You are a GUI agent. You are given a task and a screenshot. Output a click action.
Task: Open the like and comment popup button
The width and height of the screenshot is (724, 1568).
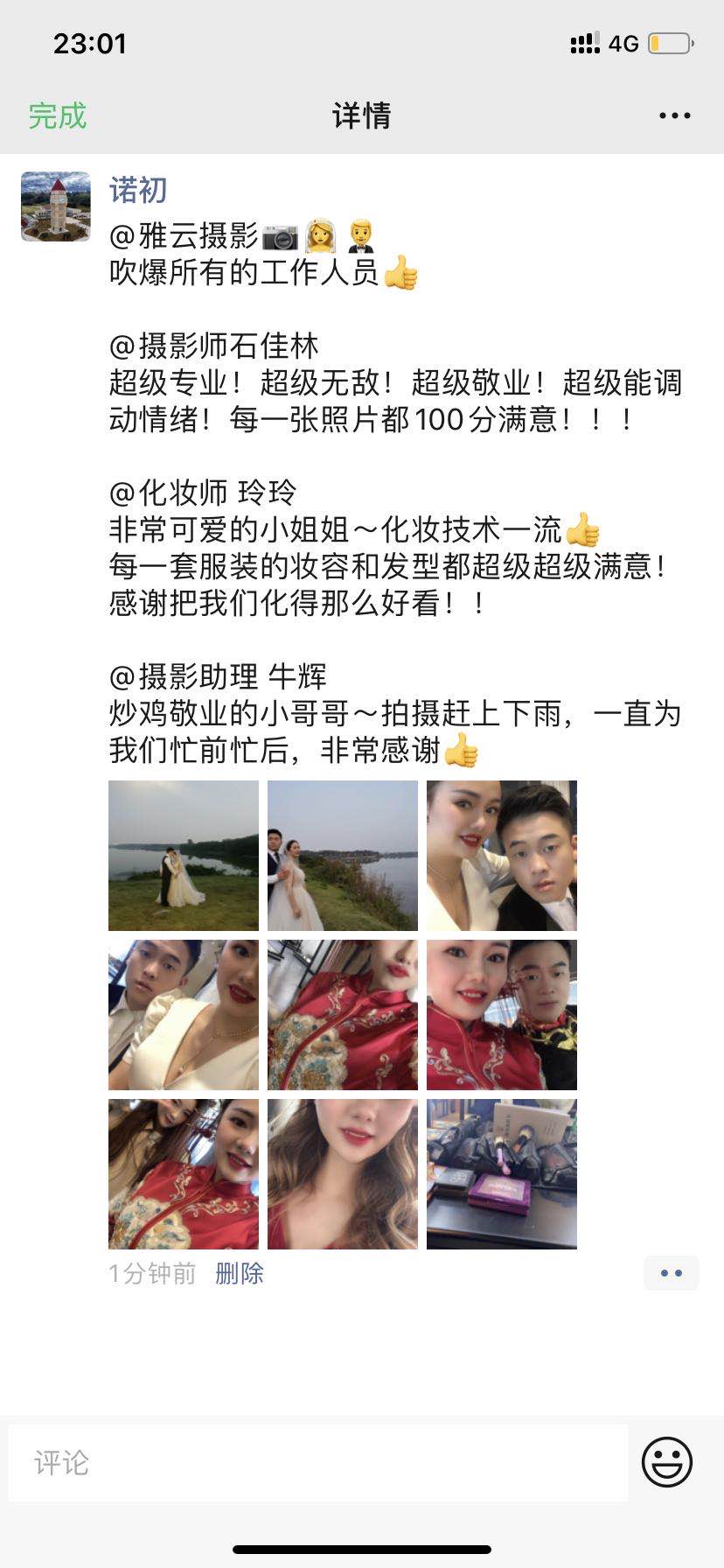(x=671, y=1273)
